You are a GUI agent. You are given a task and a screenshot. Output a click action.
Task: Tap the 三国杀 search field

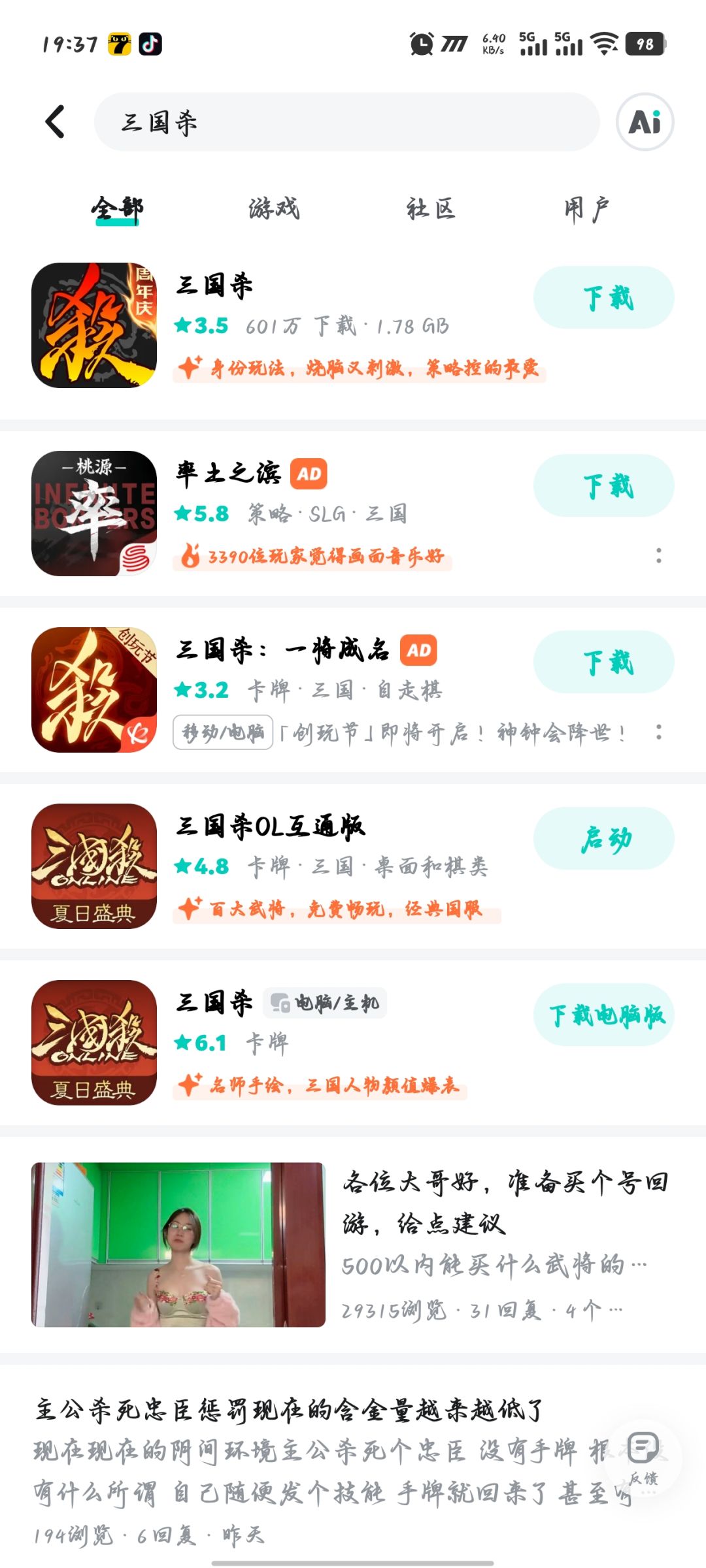pyautogui.click(x=346, y=122)
